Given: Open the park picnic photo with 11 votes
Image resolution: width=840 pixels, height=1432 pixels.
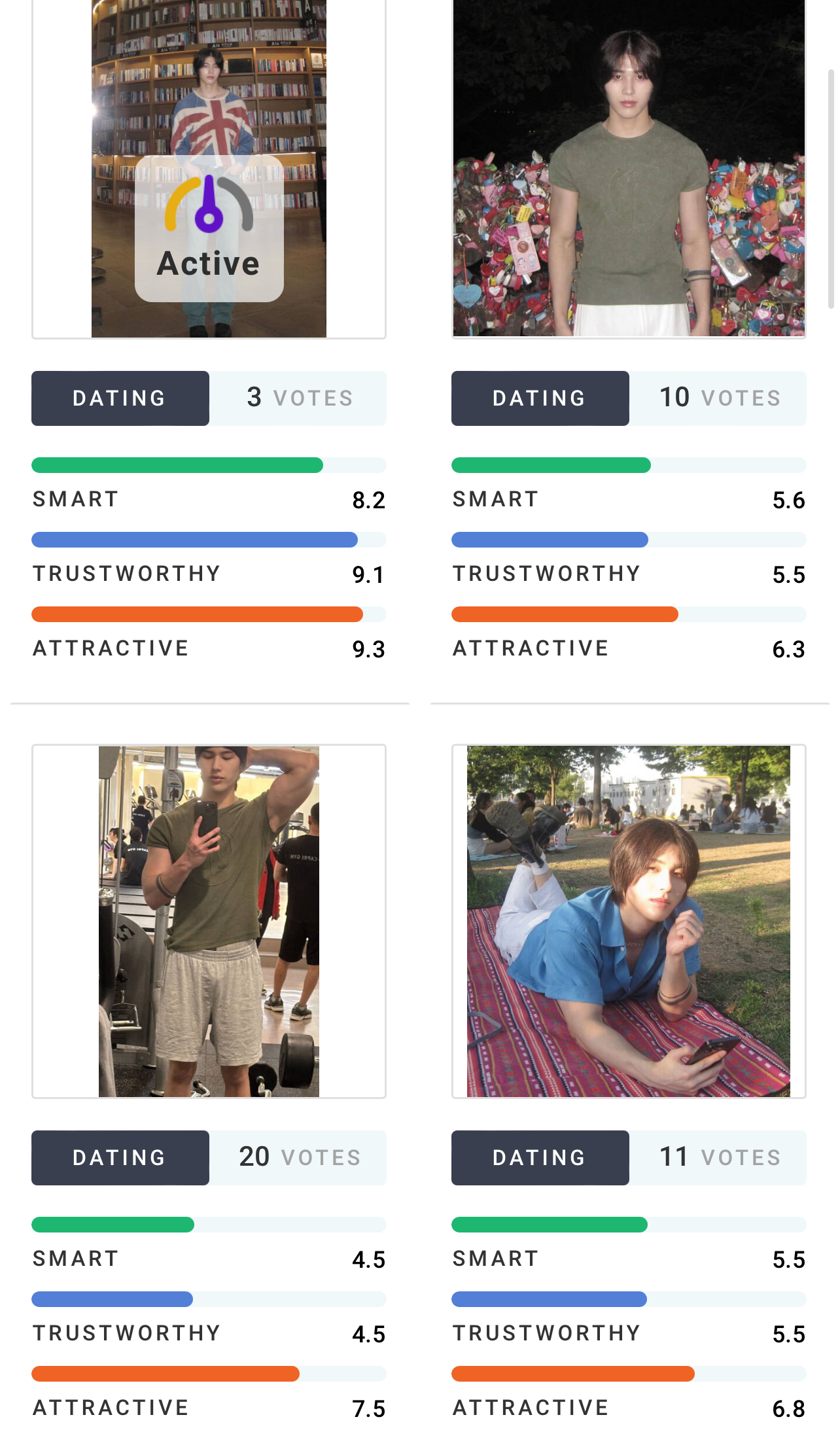Looking at the screenshot, I should coord(628,920).
